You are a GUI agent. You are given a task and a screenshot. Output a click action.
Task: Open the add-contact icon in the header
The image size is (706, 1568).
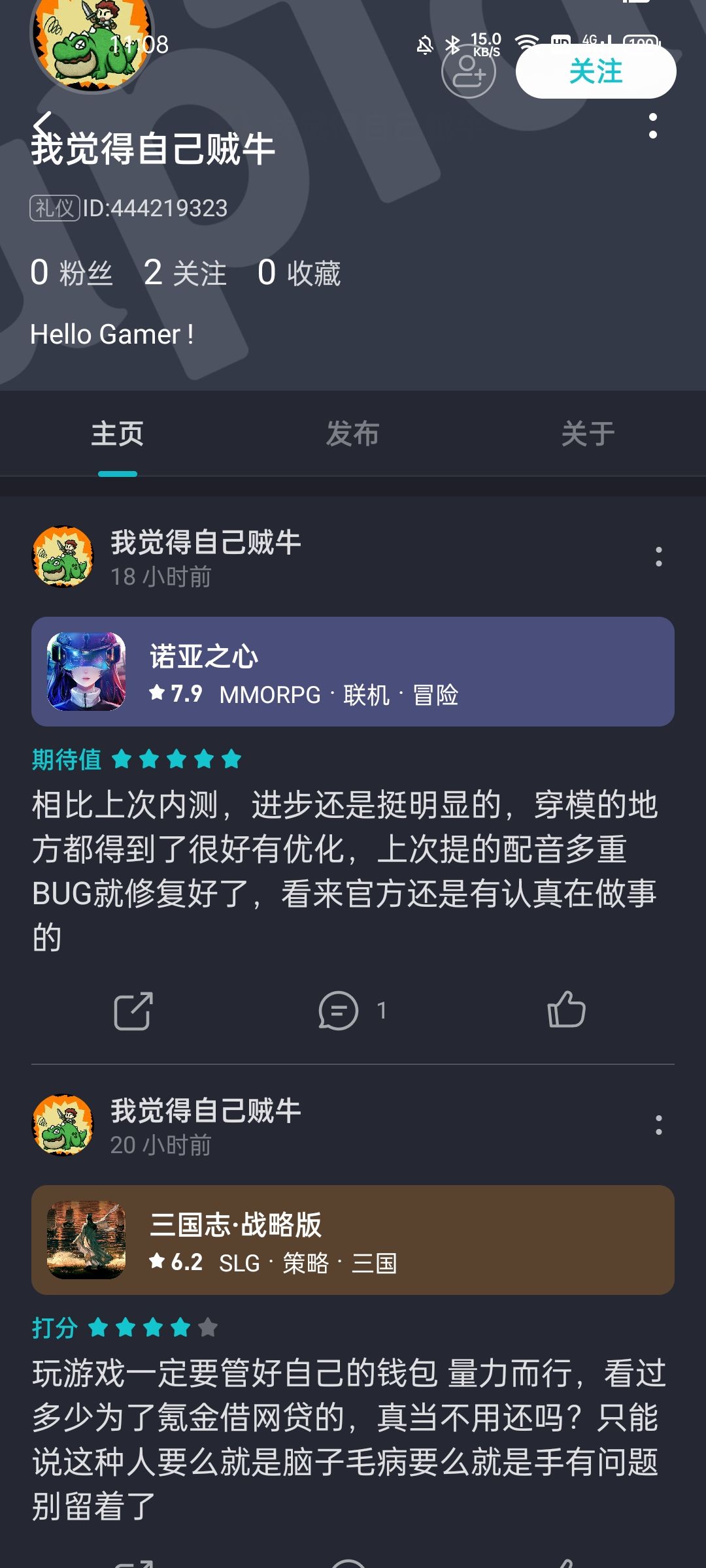point(469,72)
